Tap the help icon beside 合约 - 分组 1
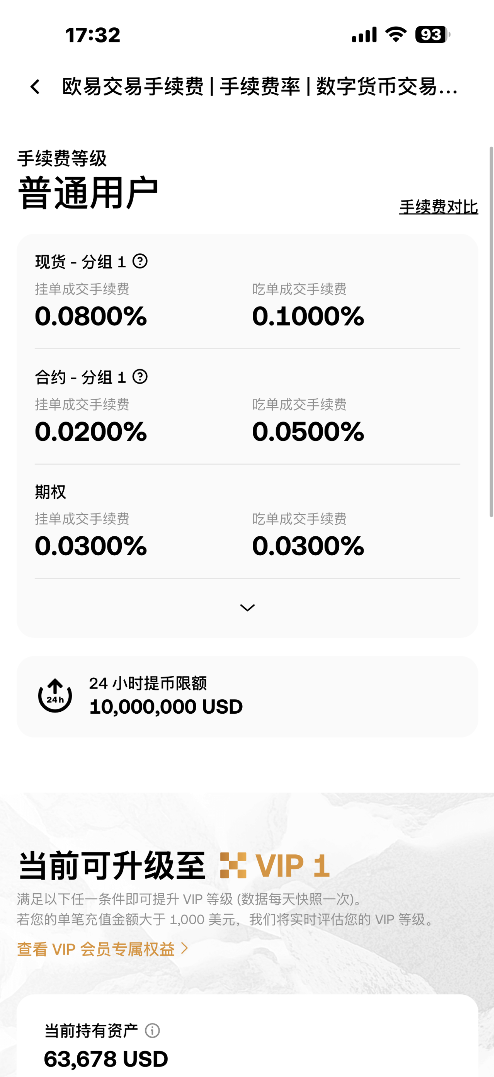 140,376
